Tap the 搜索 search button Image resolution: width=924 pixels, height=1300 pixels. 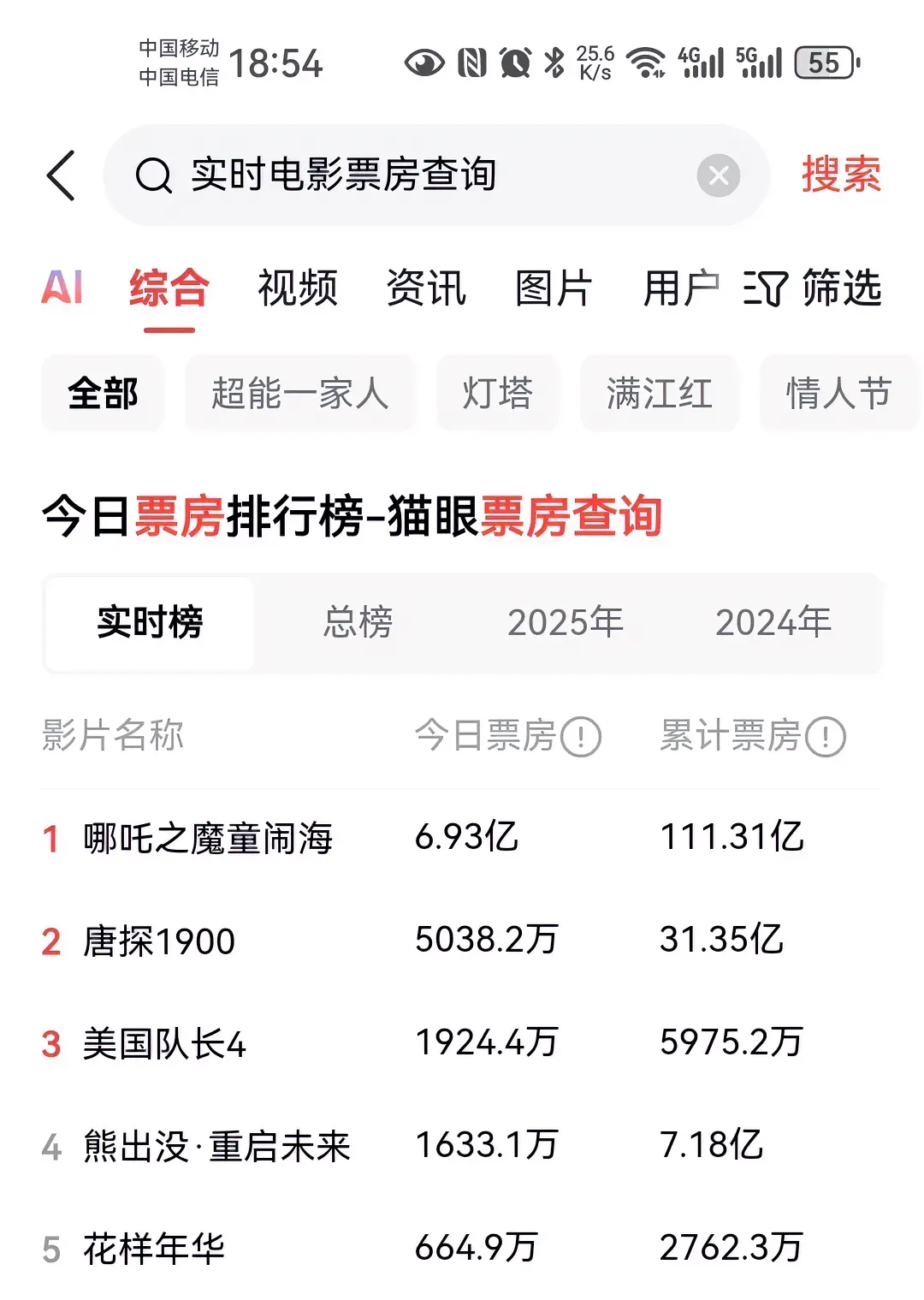(841, 175)
